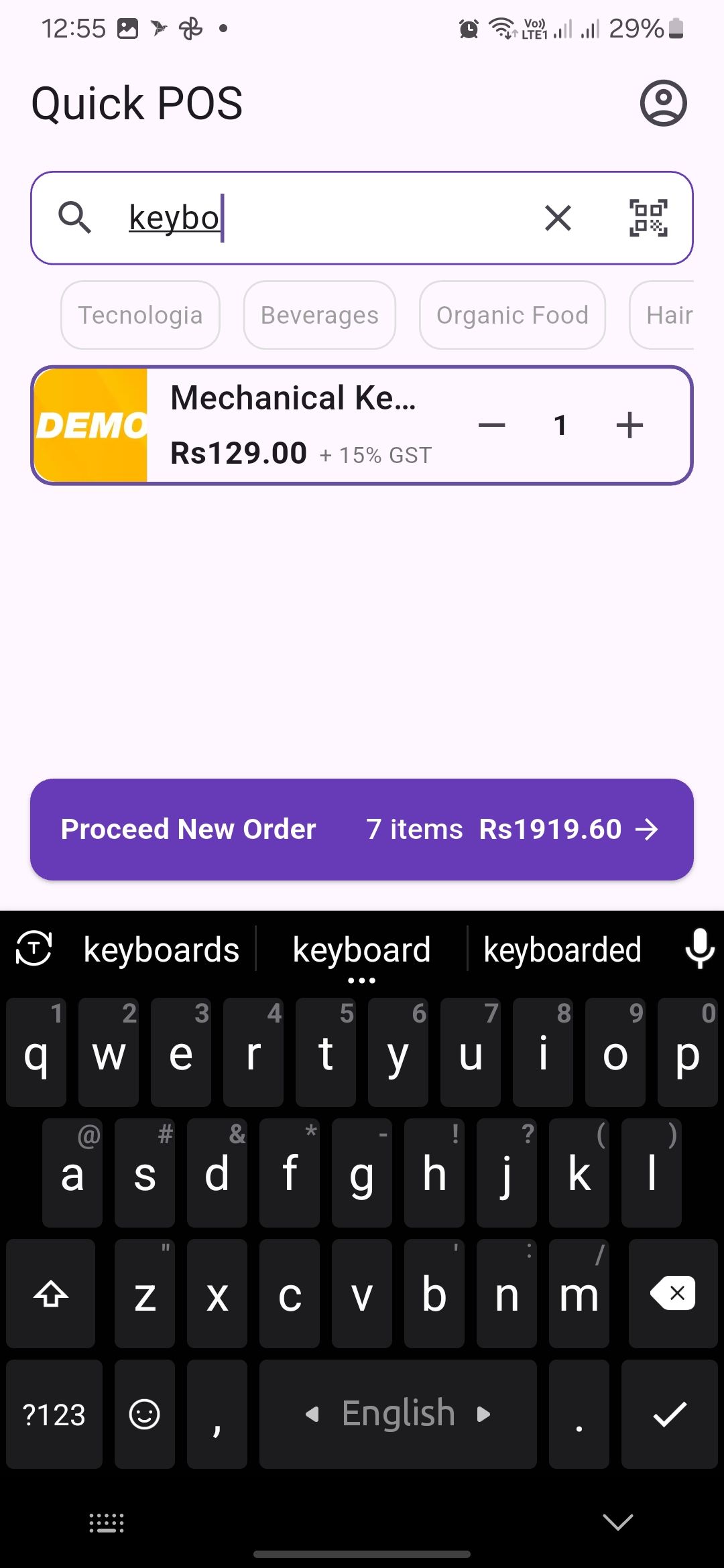Confirm search with the checkmark key
This screenshot has width=724, height=1568.
click(x=669, y=1414)
